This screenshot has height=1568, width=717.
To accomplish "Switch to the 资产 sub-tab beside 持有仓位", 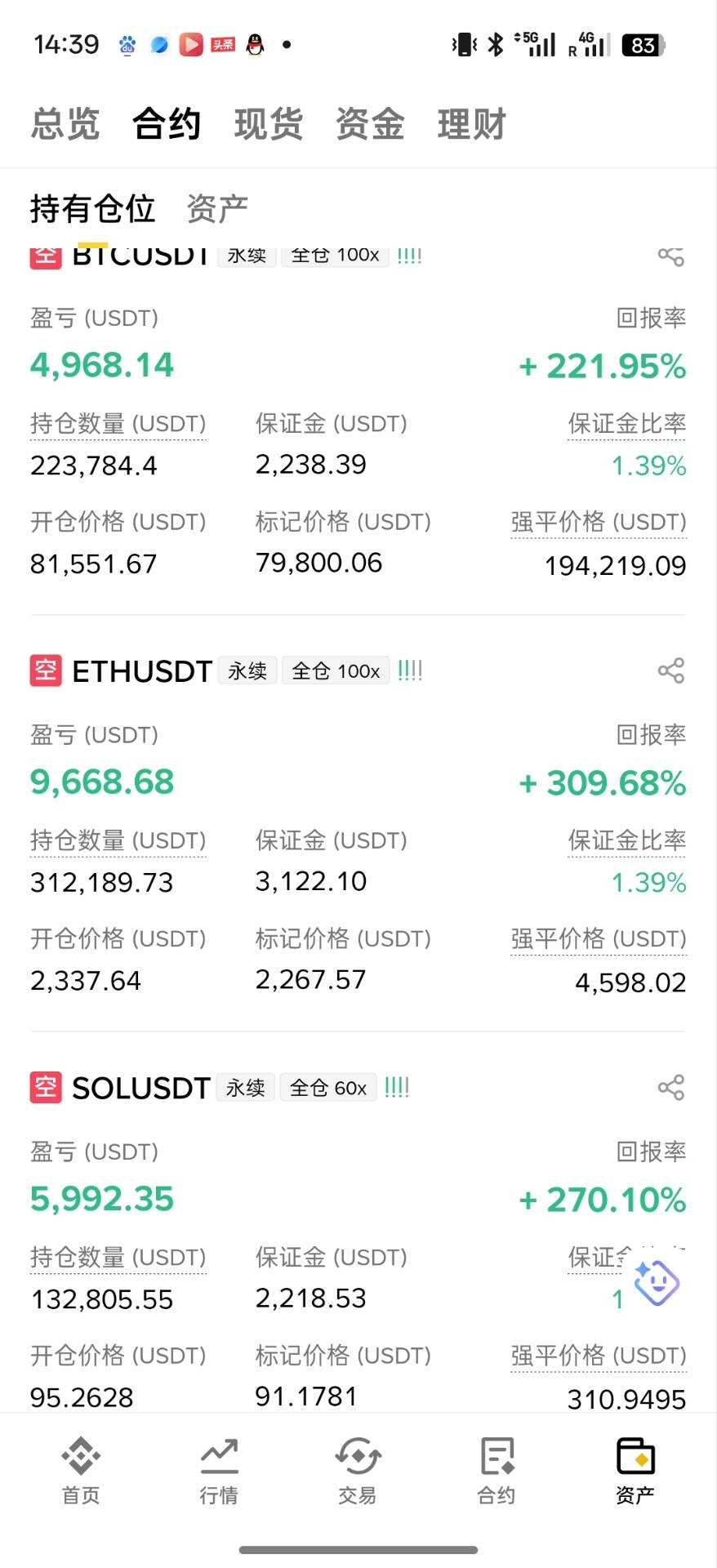I will [x=217, y=209].
